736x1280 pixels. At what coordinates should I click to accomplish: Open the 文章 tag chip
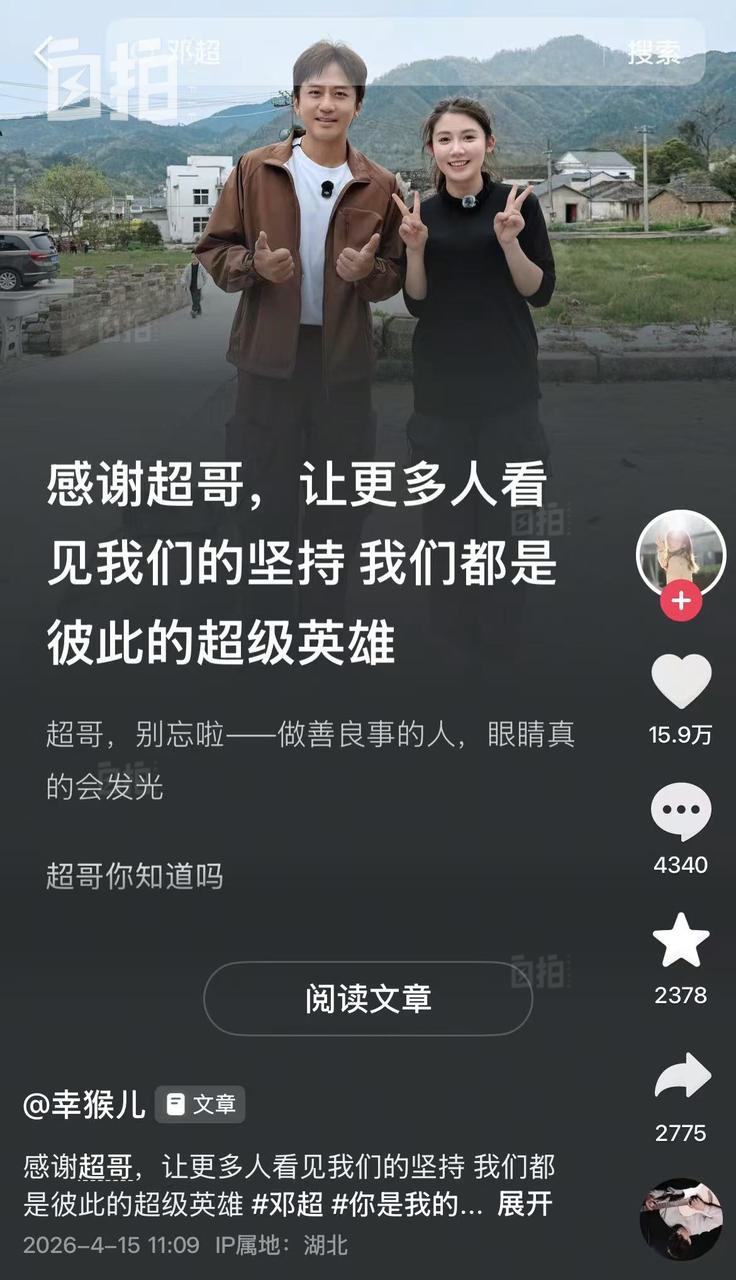pyautogui.click(x=200, y=1104)
